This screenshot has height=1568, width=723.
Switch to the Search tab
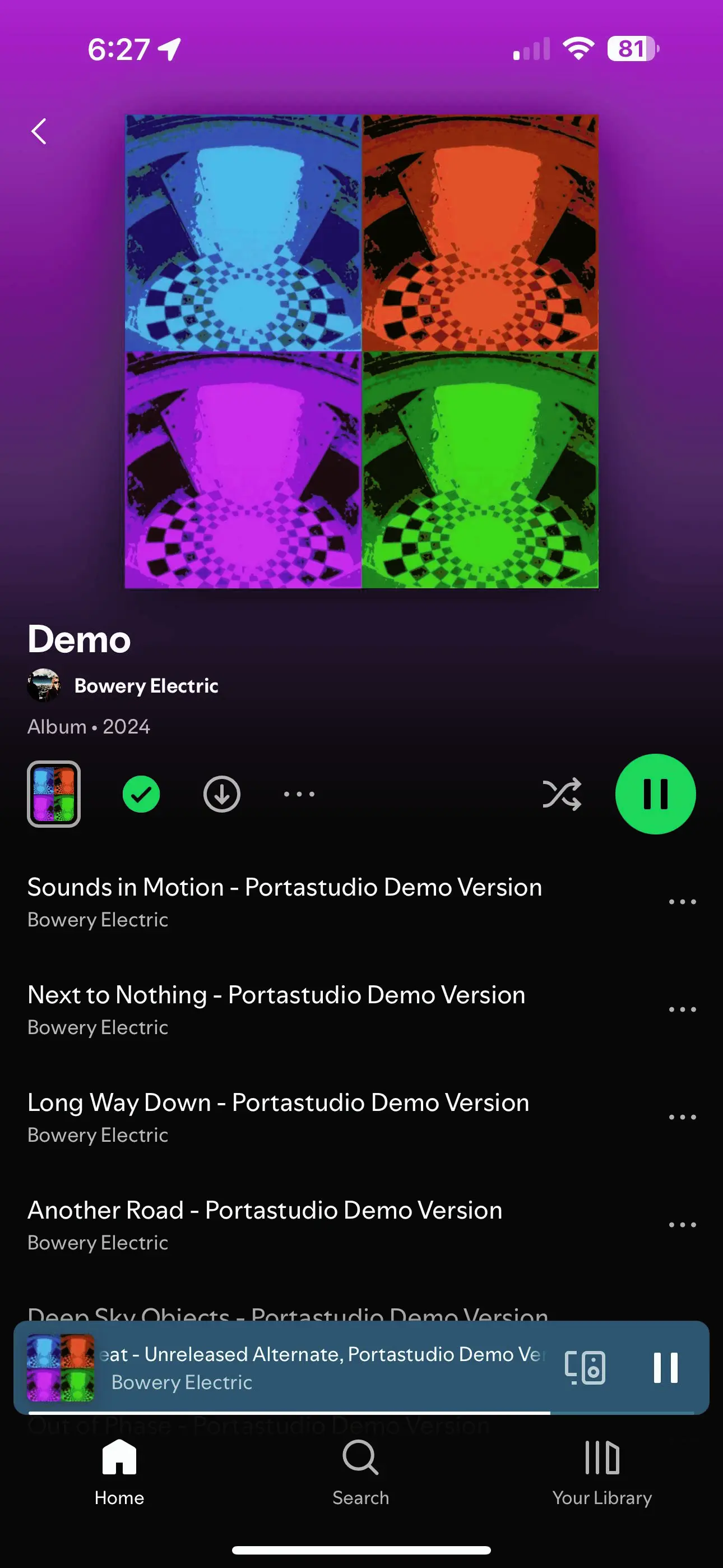coord(361,1476)
